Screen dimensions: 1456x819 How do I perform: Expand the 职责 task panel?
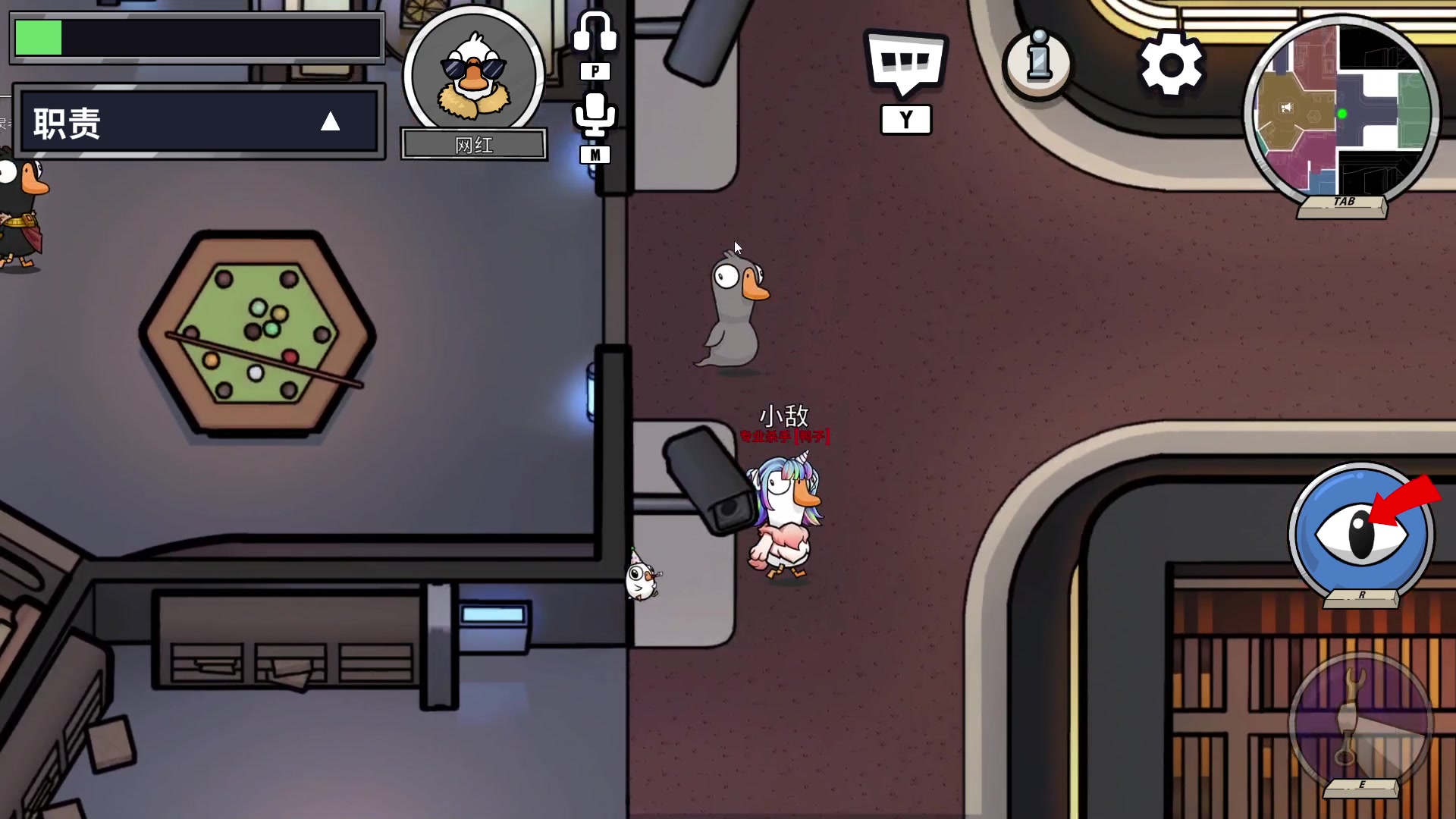pos(329,122)
